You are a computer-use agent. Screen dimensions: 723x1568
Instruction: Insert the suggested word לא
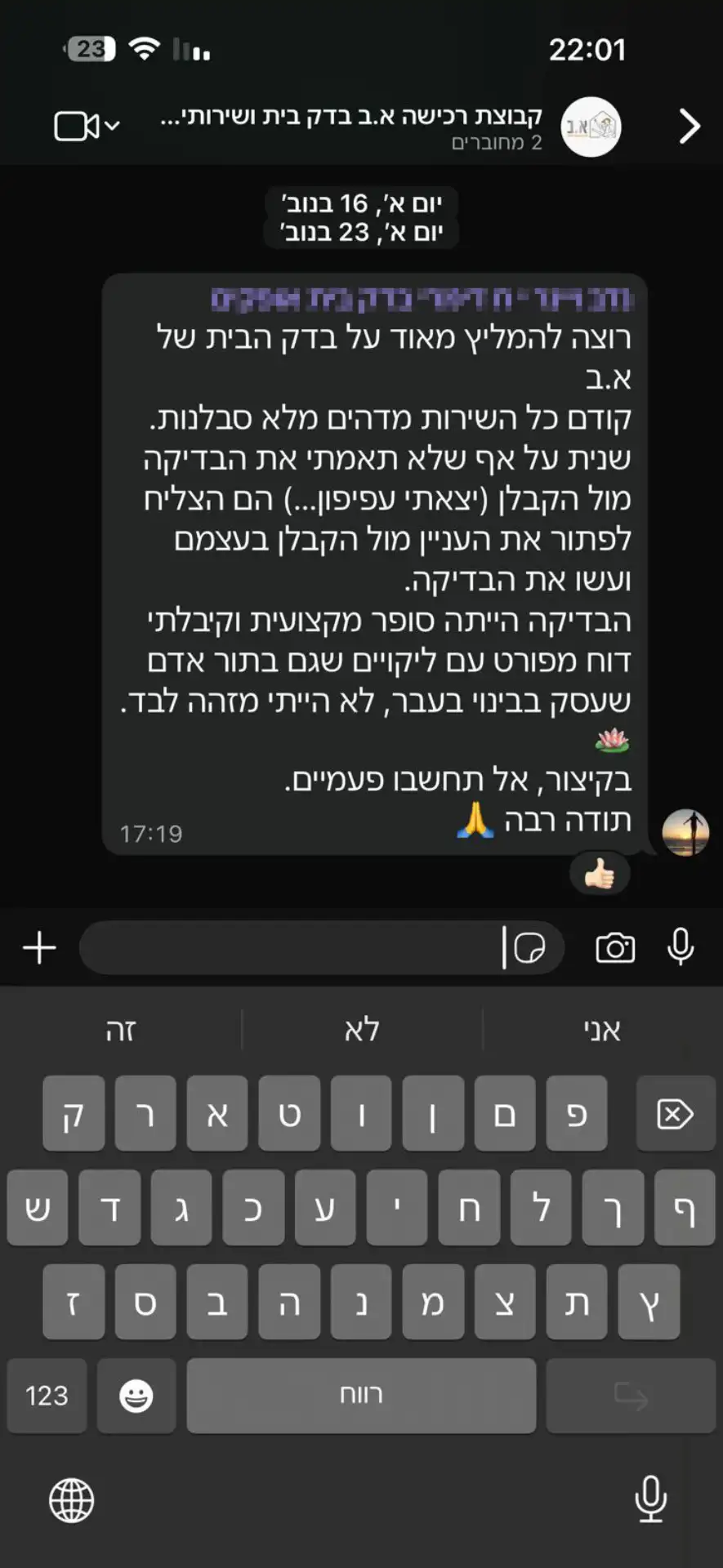coord(361,1031)
